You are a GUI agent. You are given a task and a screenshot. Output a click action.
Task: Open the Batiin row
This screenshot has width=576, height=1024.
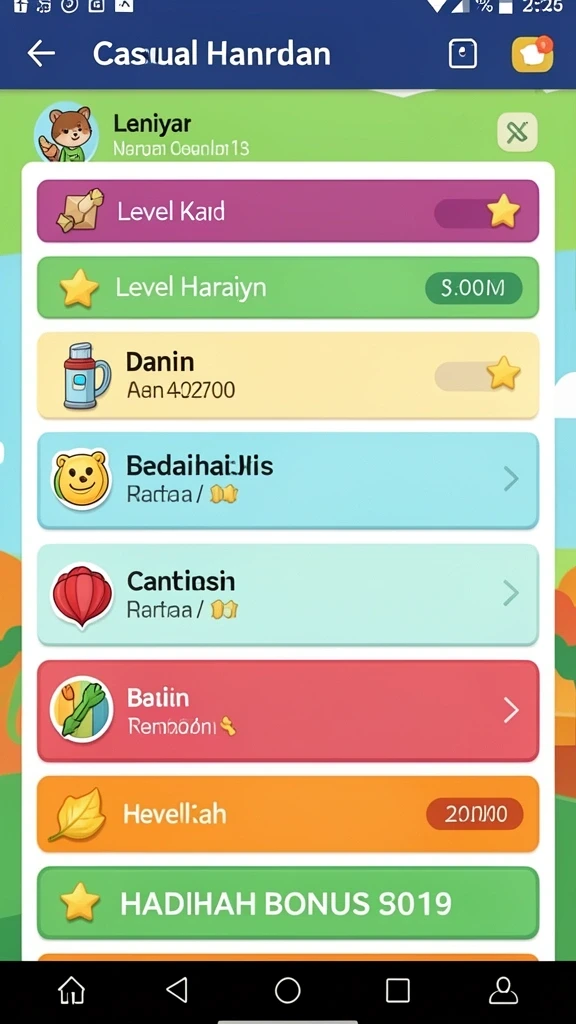pos(288,711)
